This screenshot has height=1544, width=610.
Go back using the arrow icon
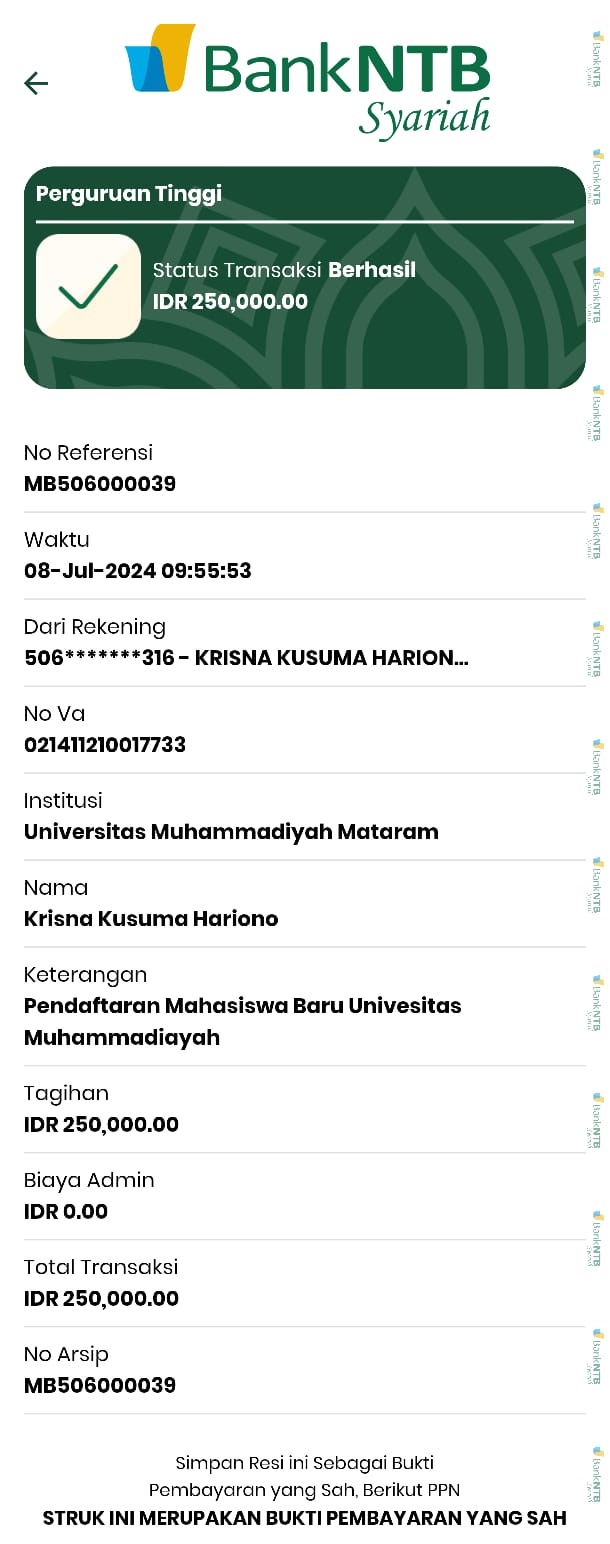(36, 83)
